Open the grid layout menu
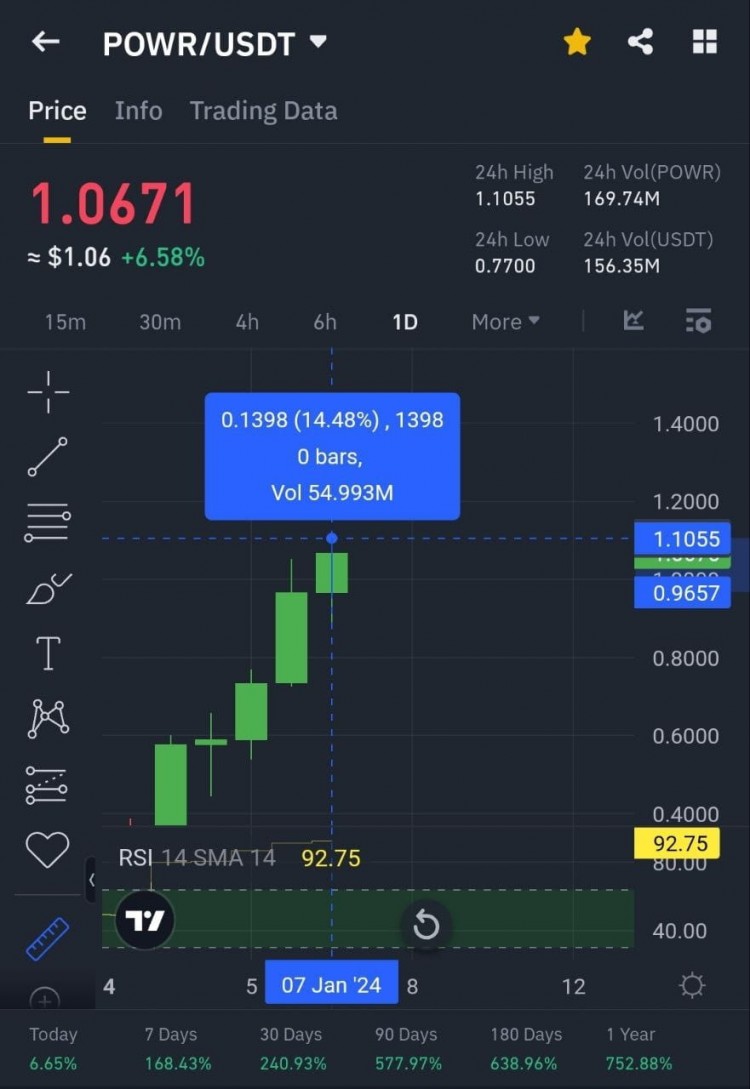This screenshot has width=750, height=1089. point(705,42)
